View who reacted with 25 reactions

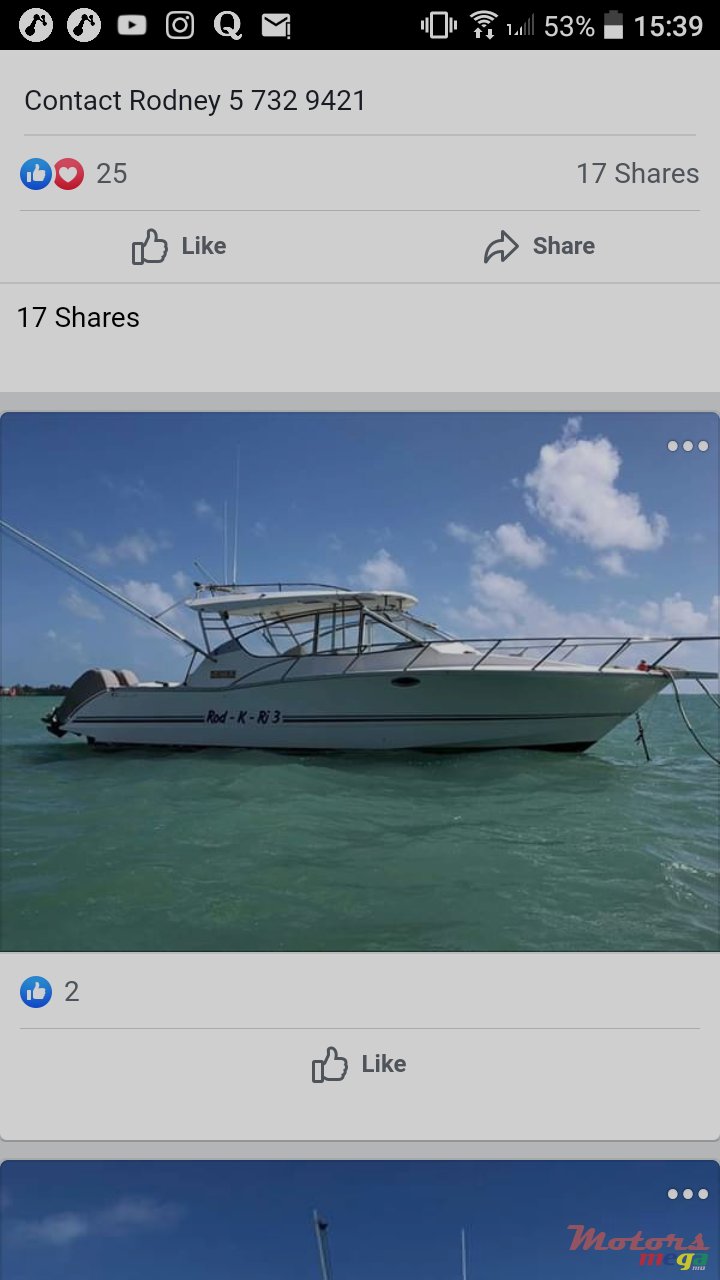coord(74,174)
